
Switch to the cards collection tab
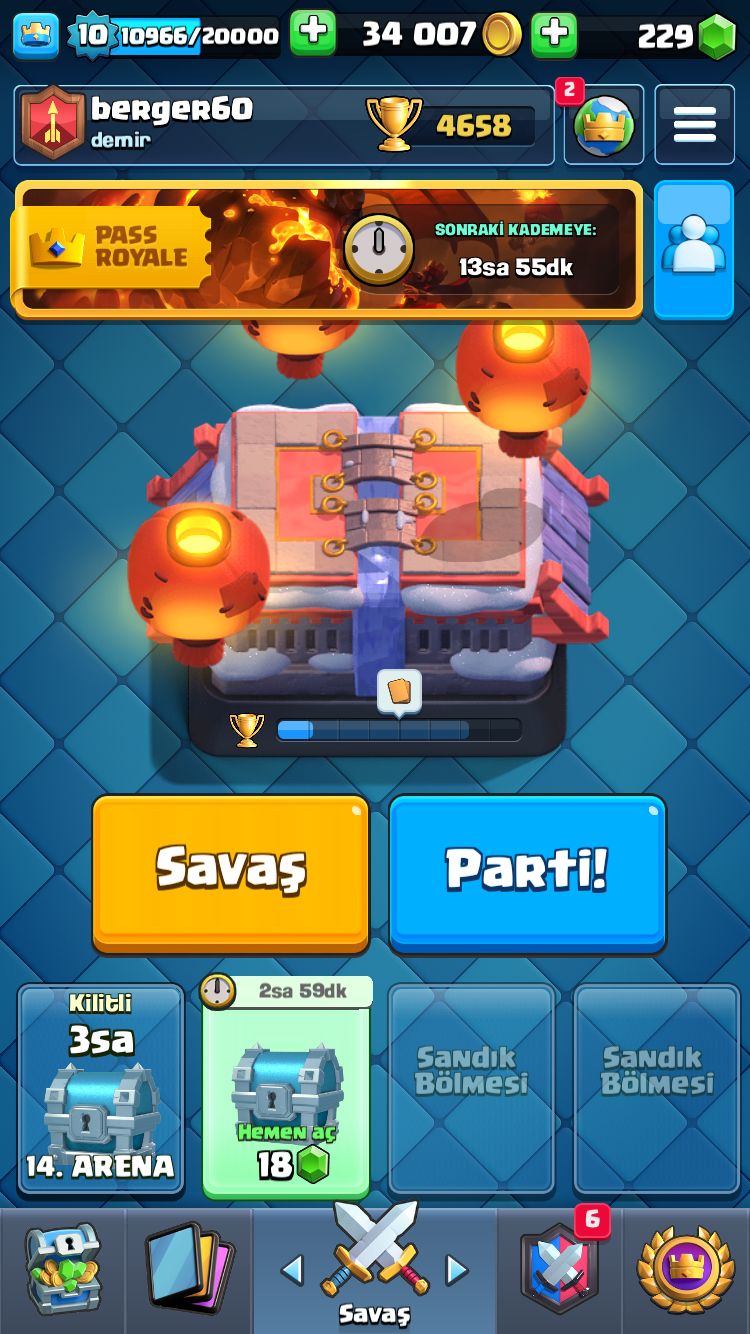click(188, 1270)
